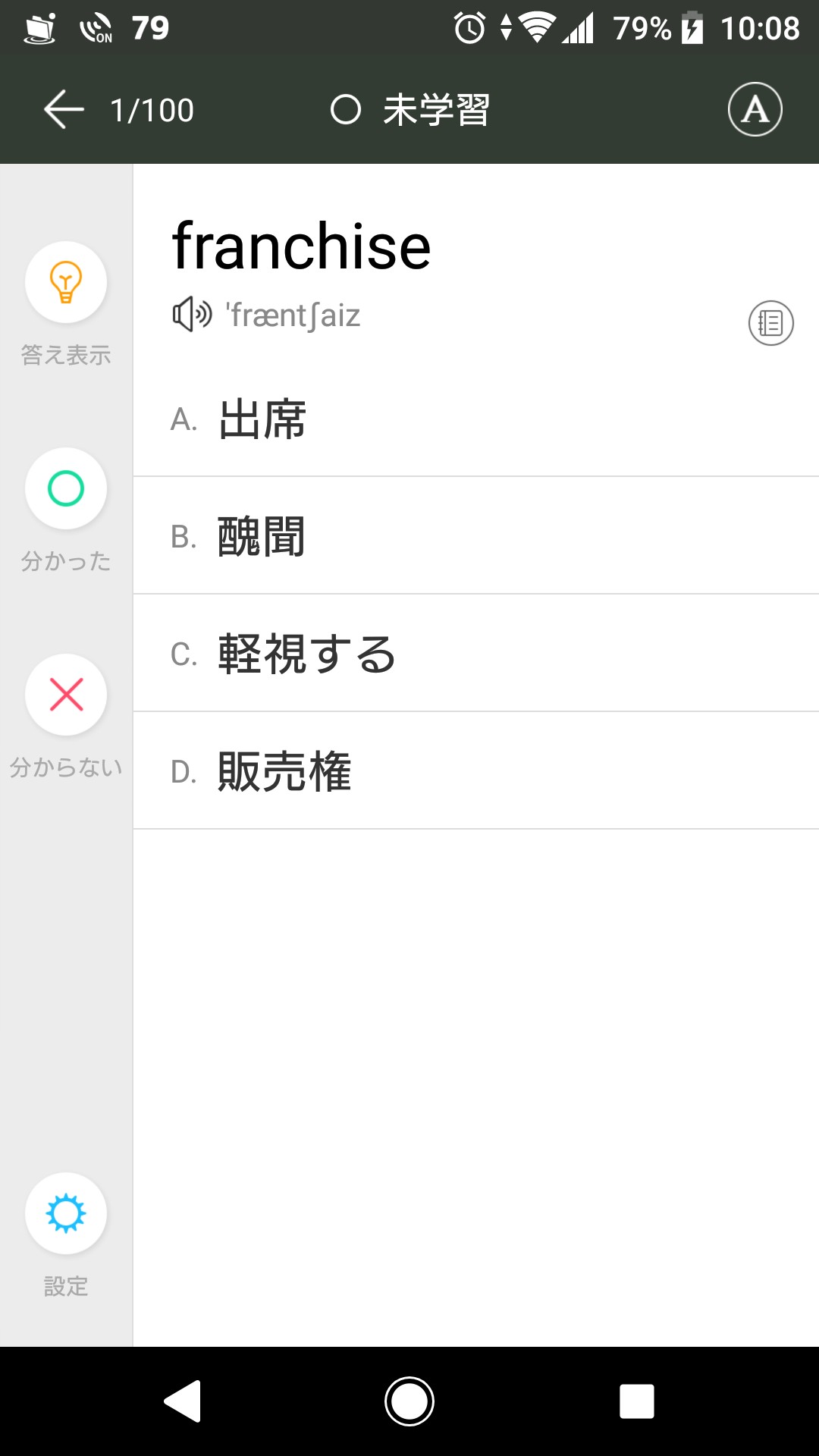This screenshot has height=1456, width=819.
Task: Open recent apps from navigation bar
Action: (637, 1401)
